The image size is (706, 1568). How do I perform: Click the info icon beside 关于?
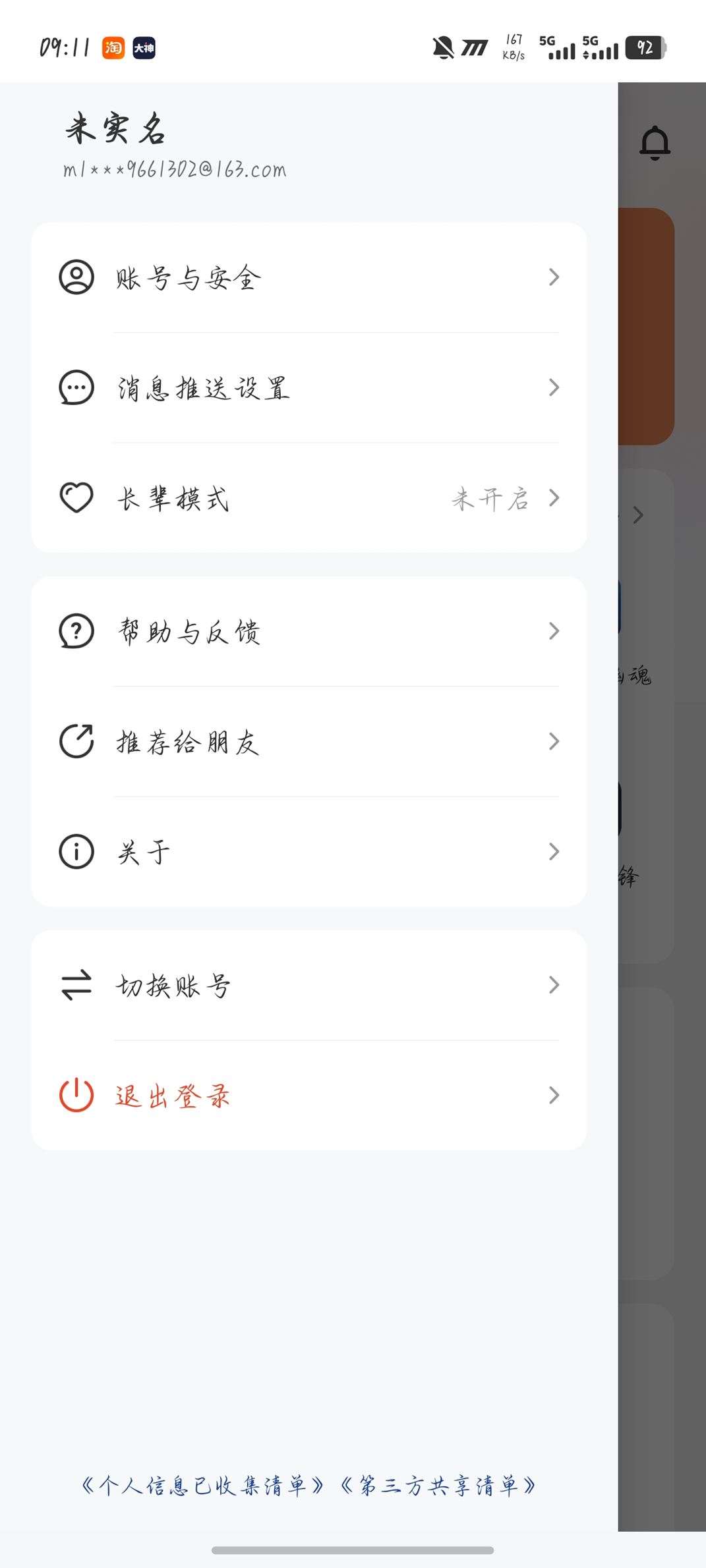[77, 851]
